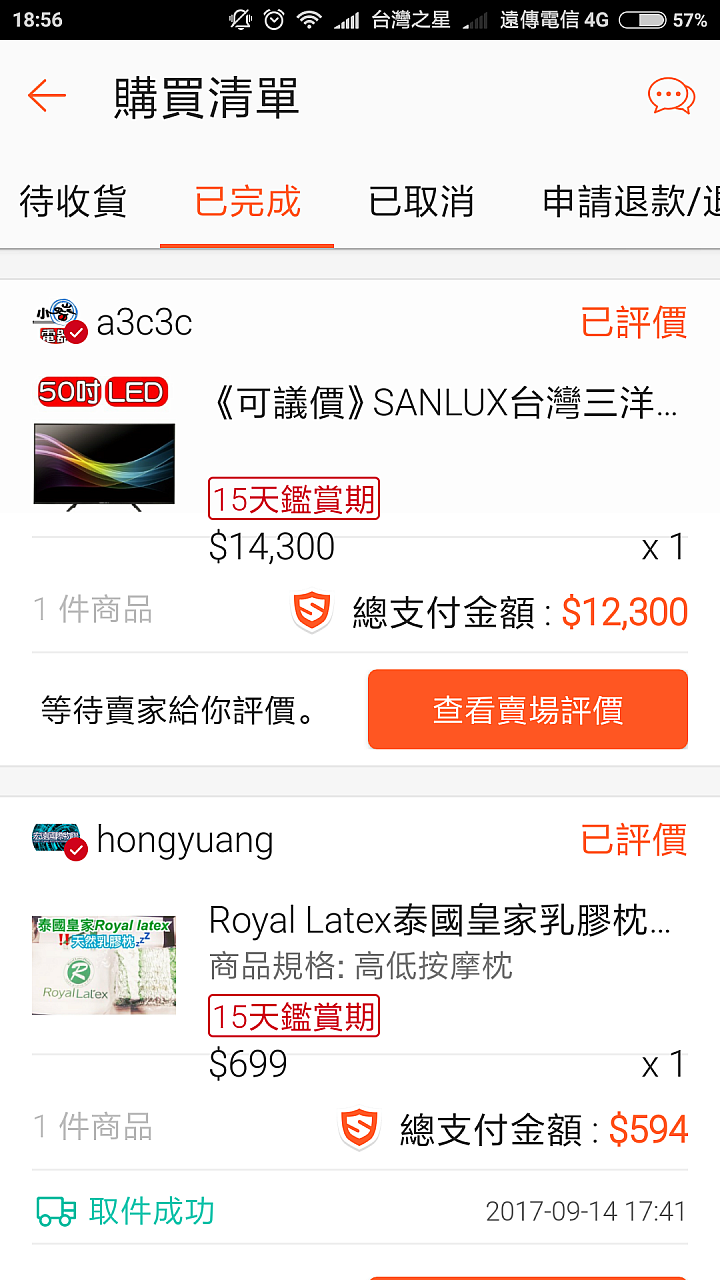Open the Royal Latex pillow order
The height and width of the screenshot is (1280, 720).
(x=440, y=921)
